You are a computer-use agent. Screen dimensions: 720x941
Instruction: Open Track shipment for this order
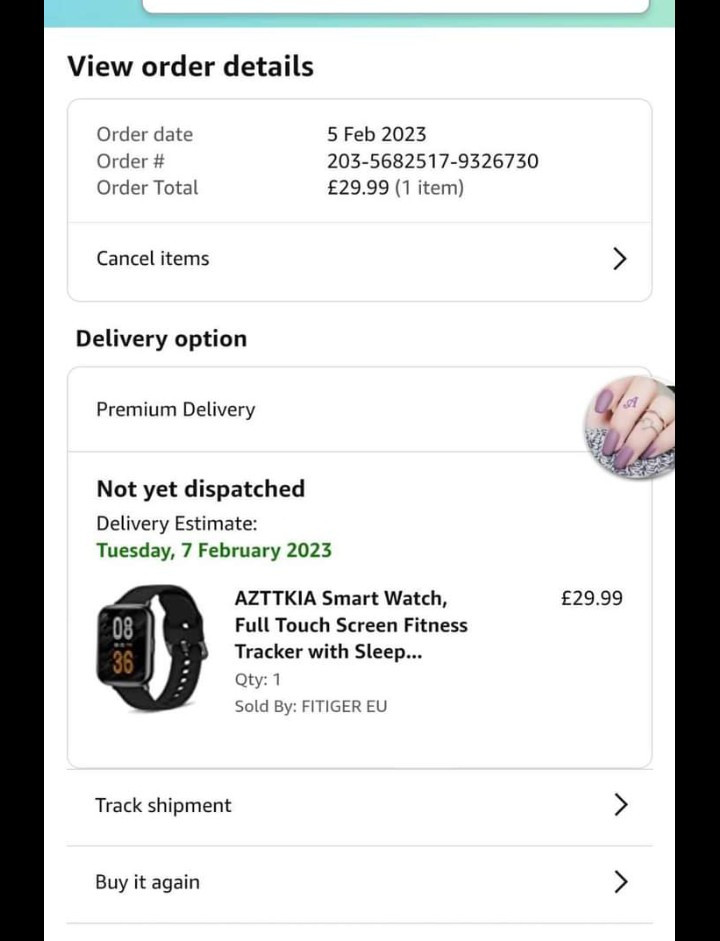click(x=359, y=806)
